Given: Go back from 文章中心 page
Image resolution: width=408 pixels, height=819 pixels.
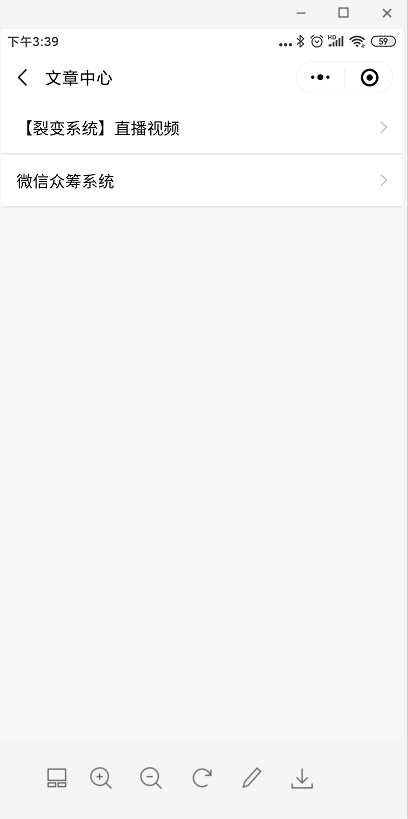Looking at the screenshot, I should click(x=22, y=78).
